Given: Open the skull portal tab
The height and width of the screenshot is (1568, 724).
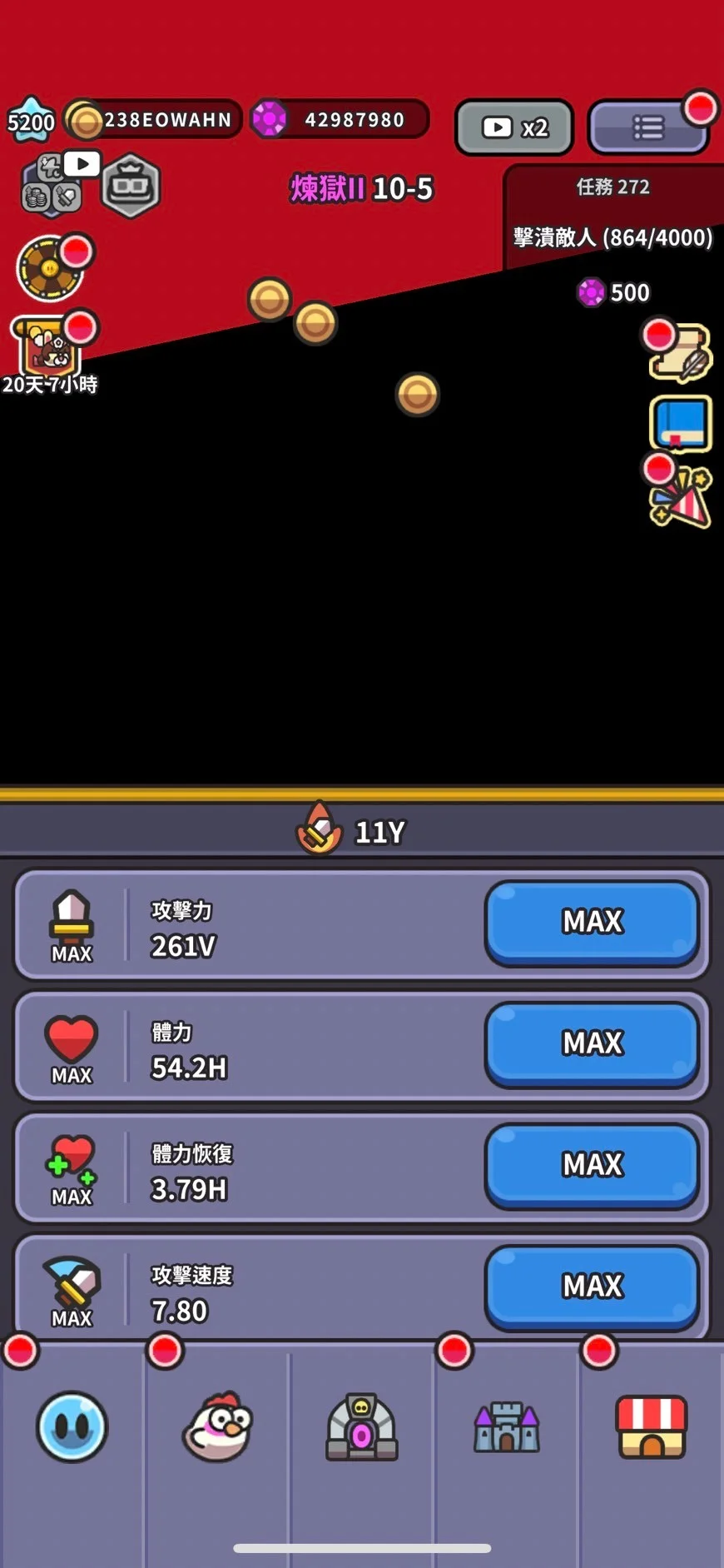Looking at the screenshot, I should click(x=362, y=1427).
